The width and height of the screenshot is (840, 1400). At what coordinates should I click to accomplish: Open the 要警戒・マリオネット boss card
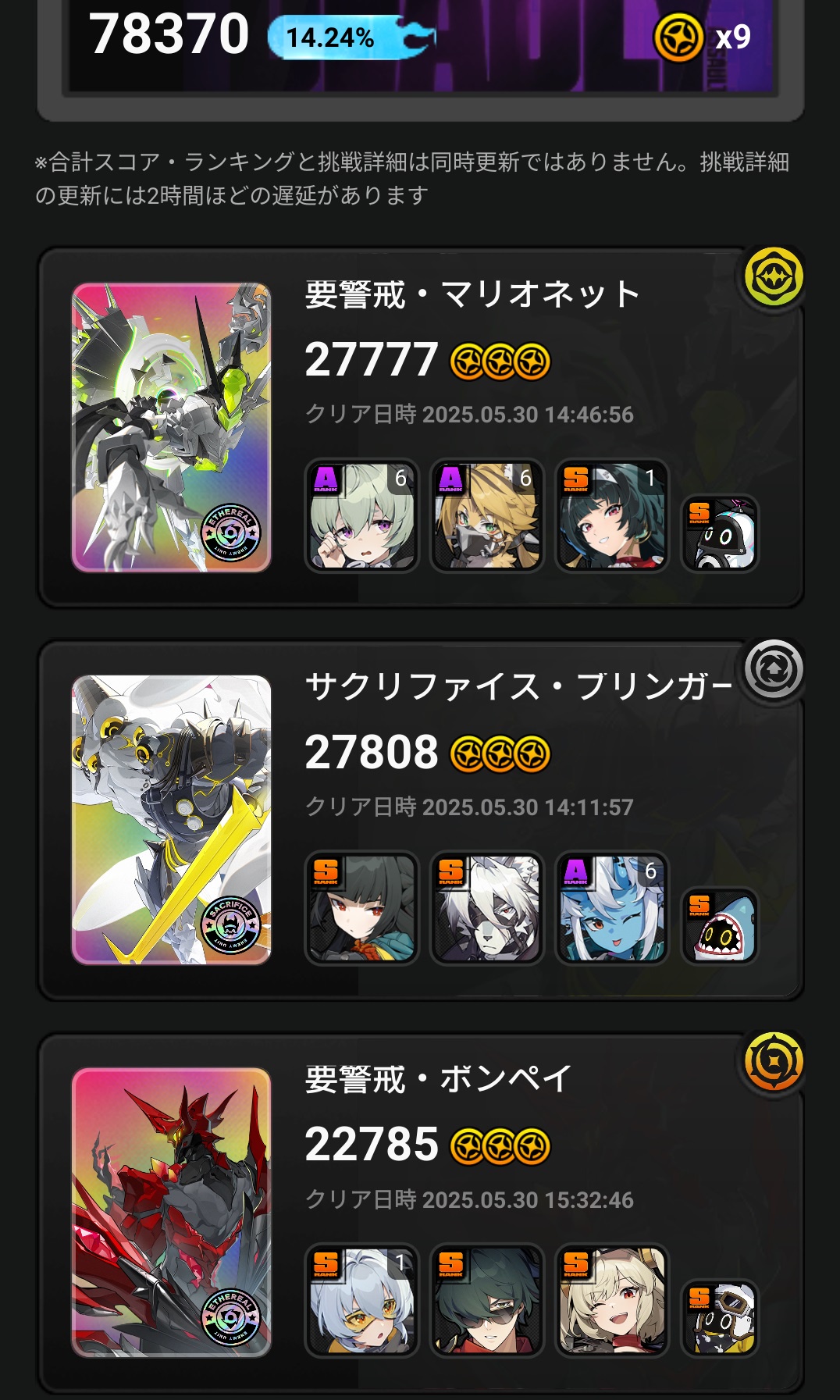pos(172,427)
